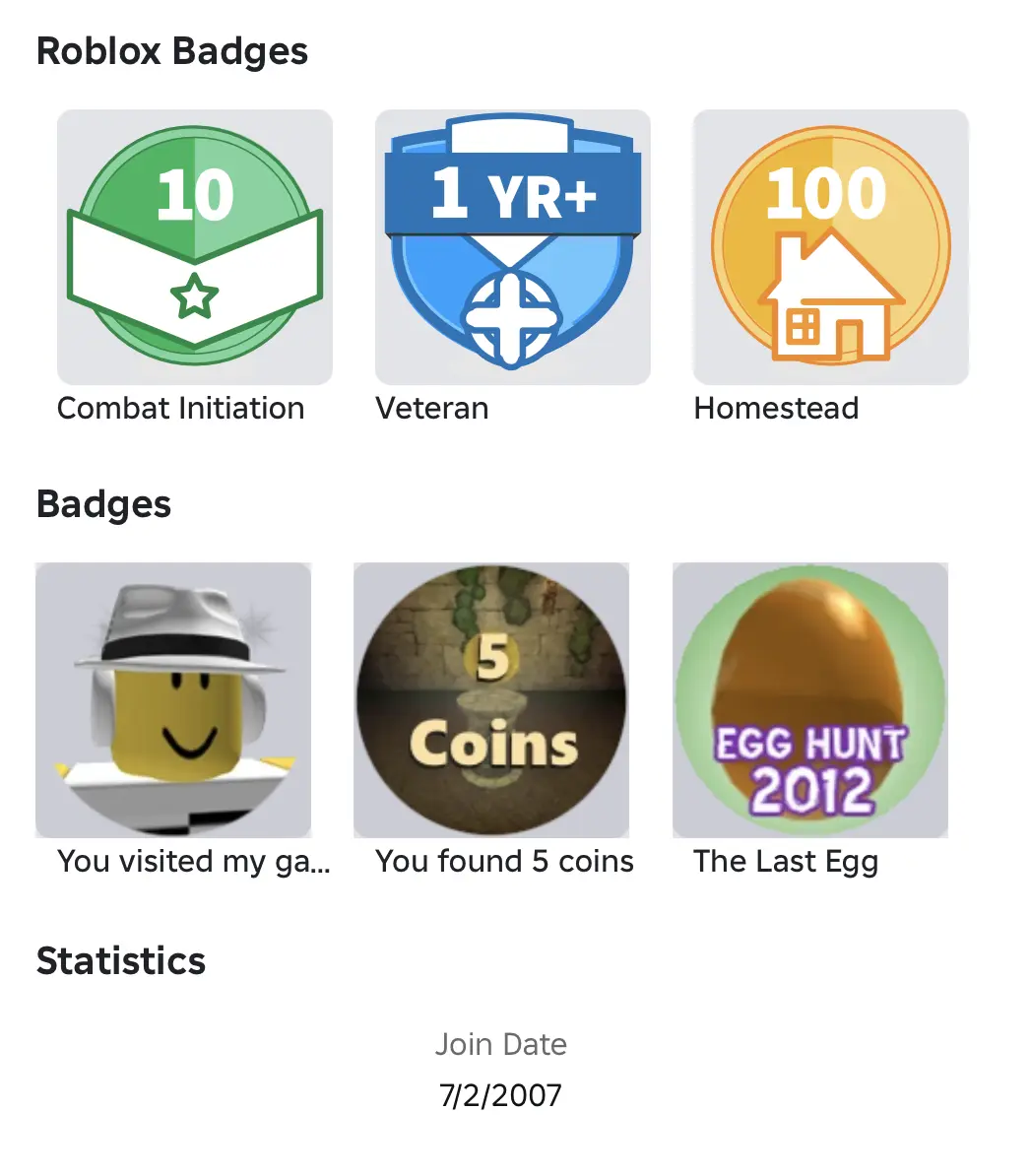The height and width of the screenshot is (1176, 1030).
Task: Open the Combat Initiation badge
Action: pos(194,247)
